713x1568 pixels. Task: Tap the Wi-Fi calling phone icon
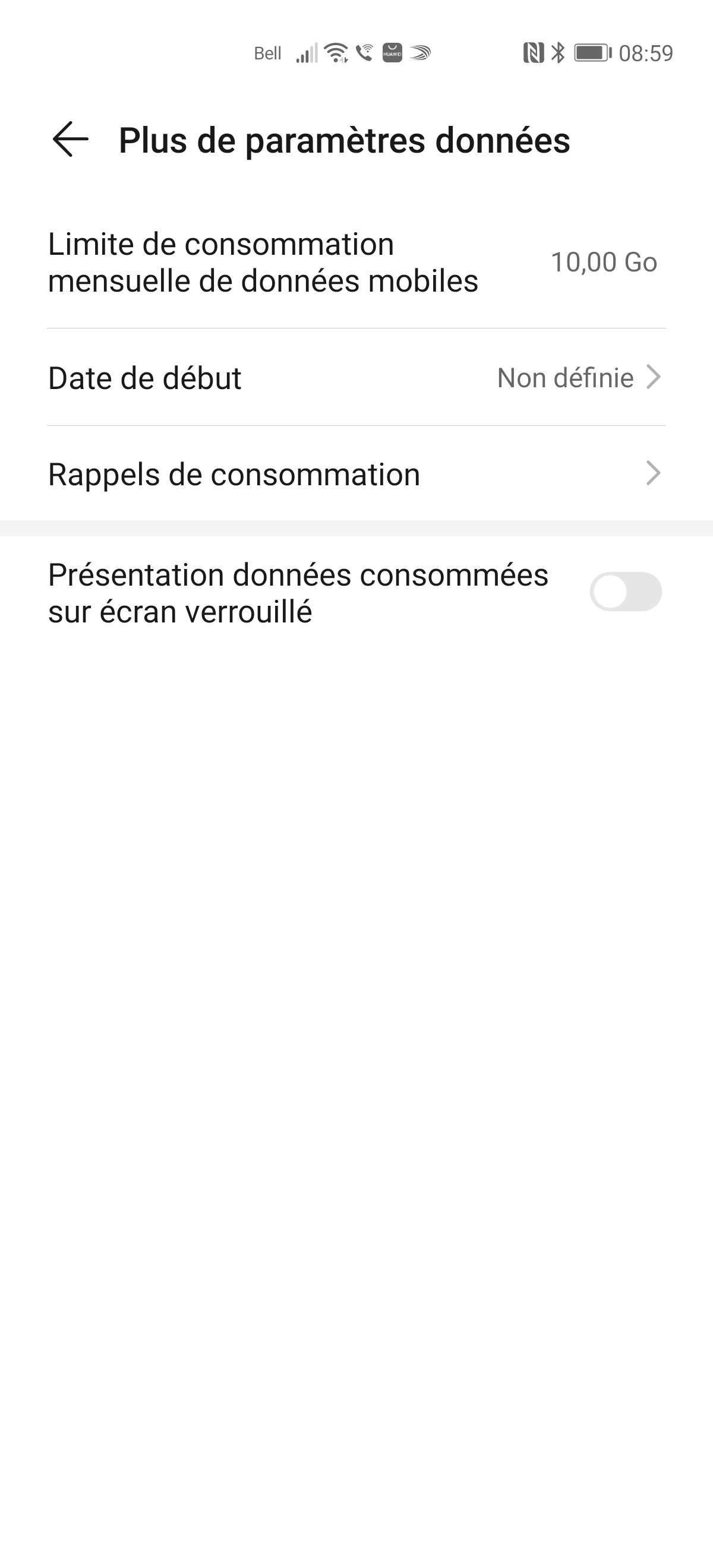[x=365, y=53]
